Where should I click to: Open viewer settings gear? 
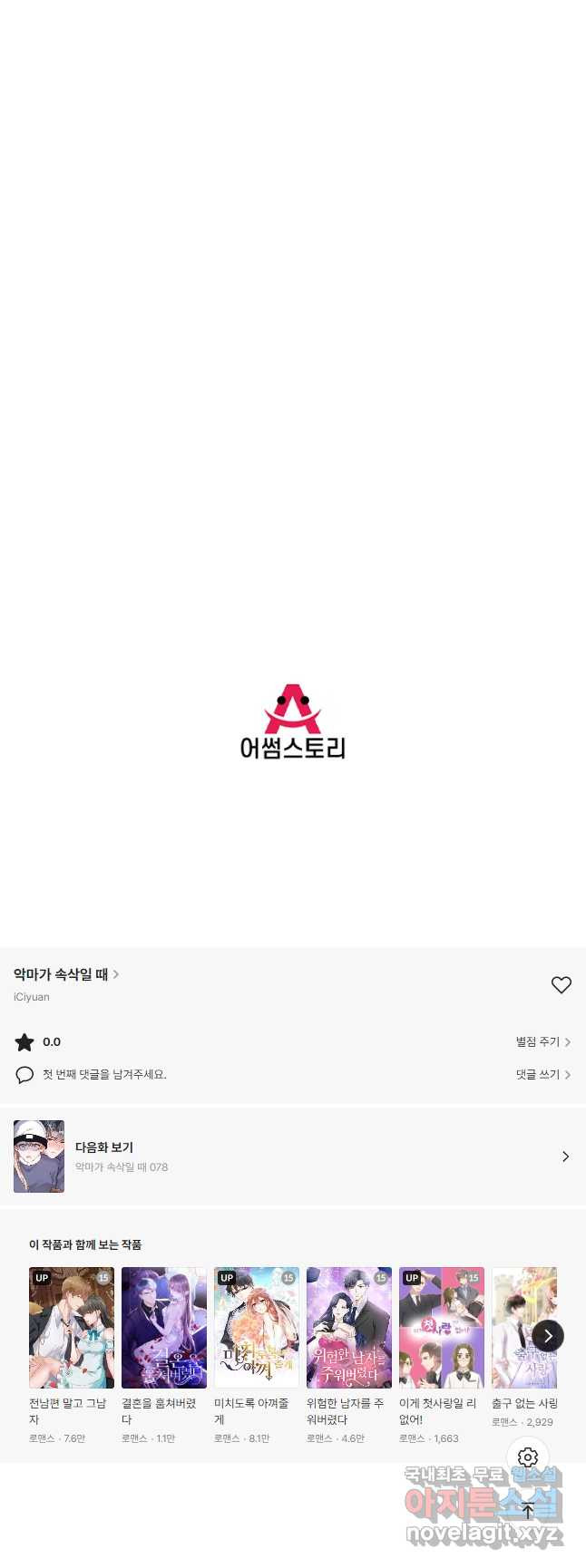click(528, 1457)
